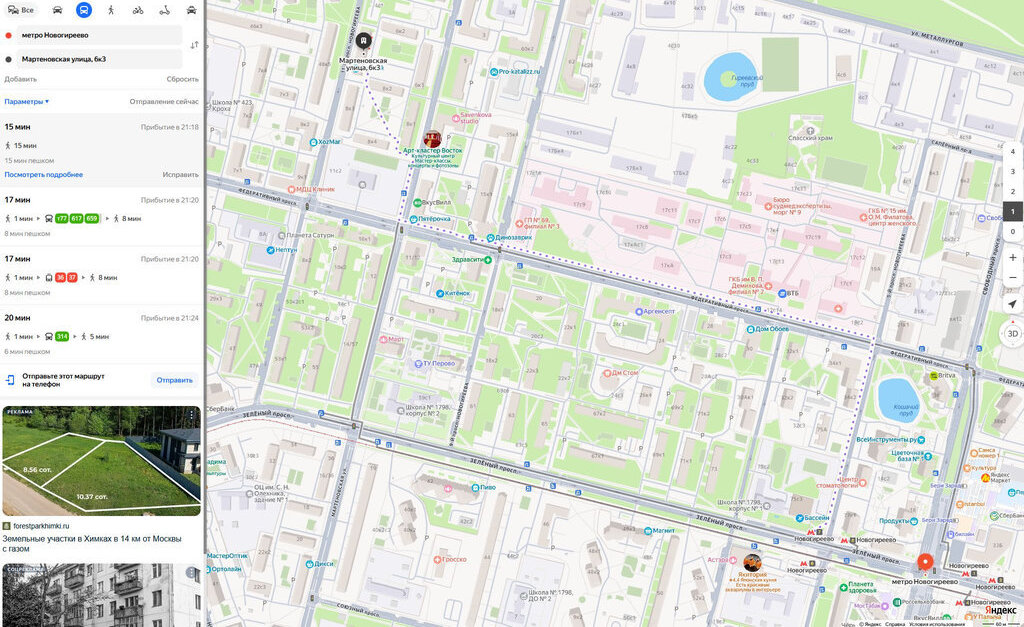The height and width of the screenshot is (627, 1024).
Task: Zoom out on the map
Action: [1012, 278]
